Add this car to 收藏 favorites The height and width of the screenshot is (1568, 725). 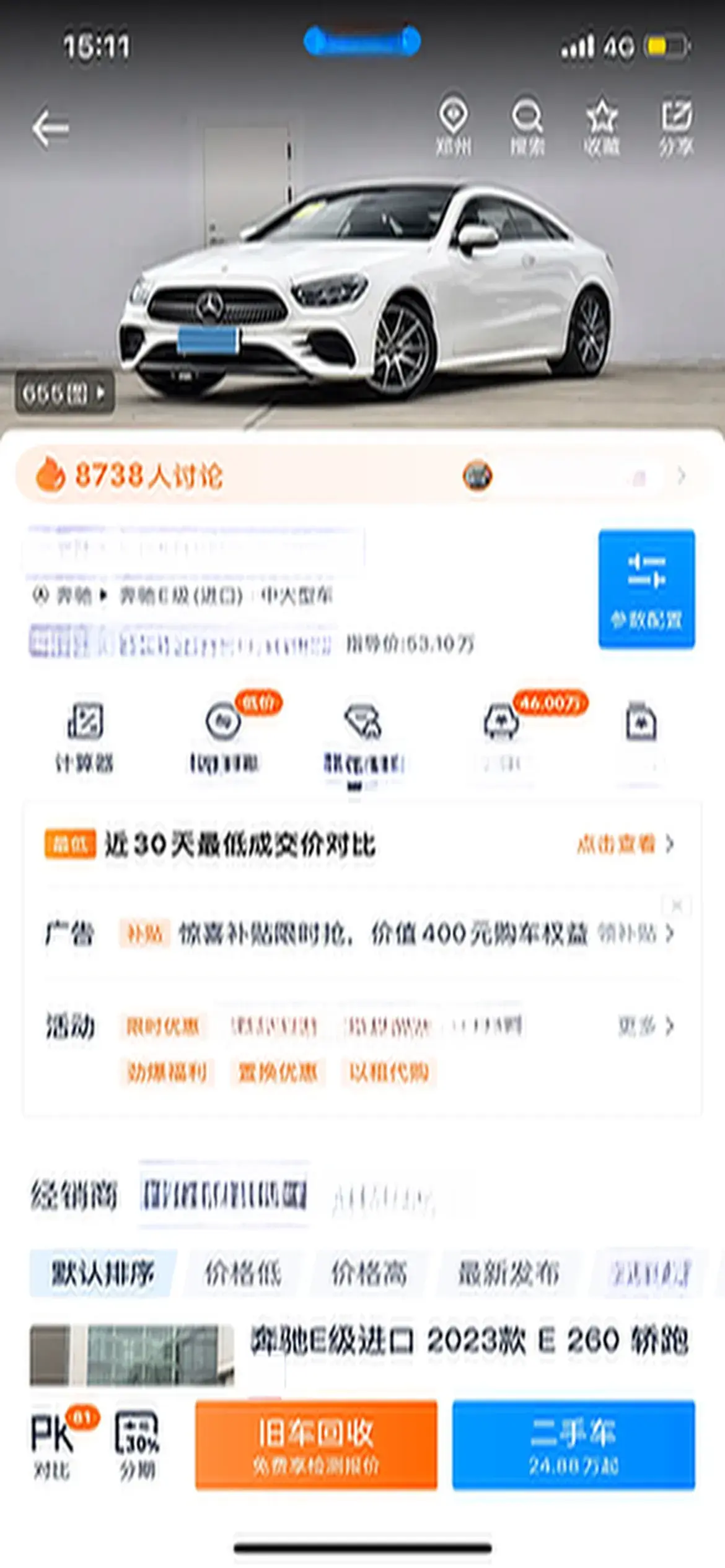click(x=601, y=126)
